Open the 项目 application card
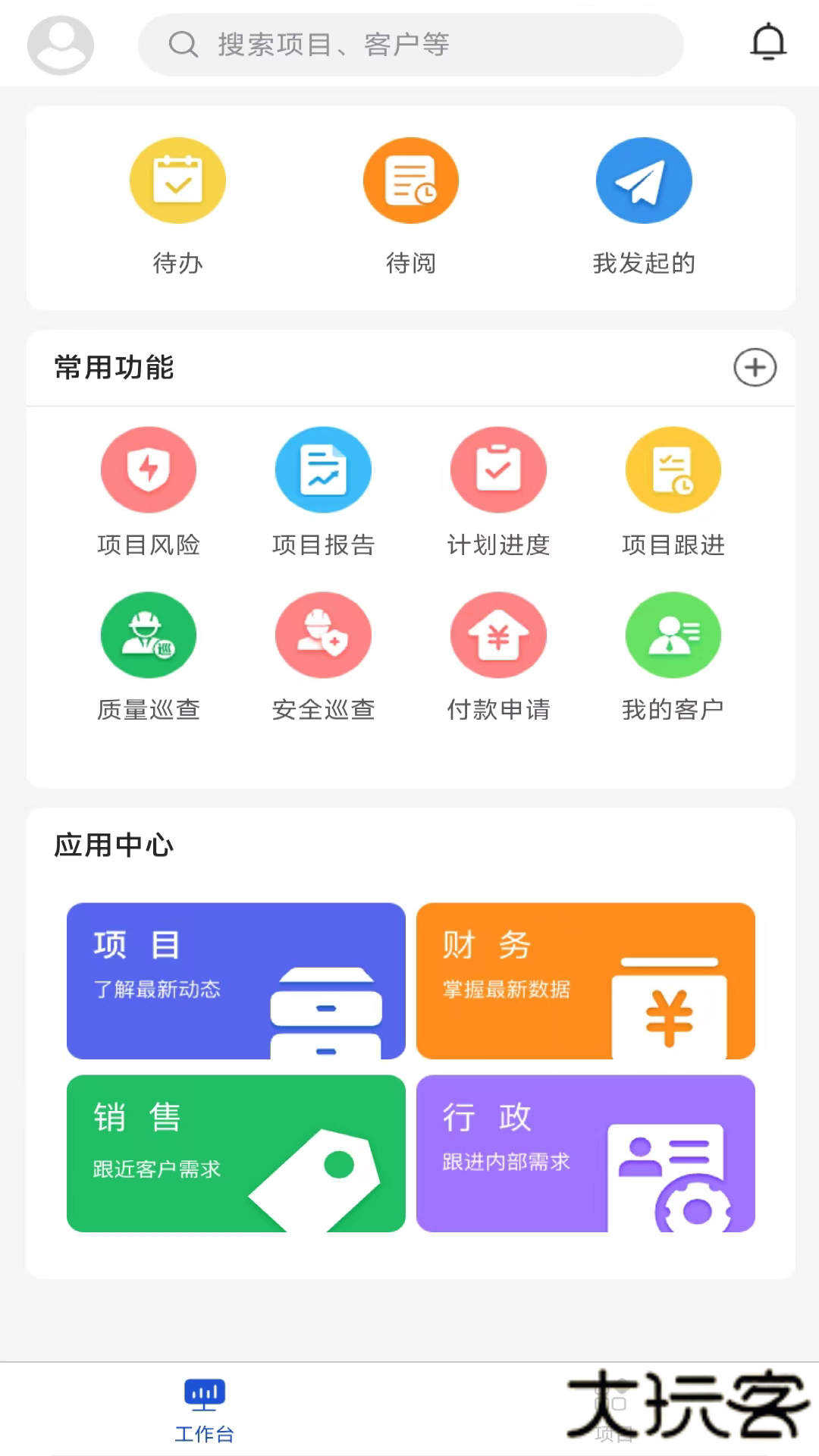The width and height of the screenshot is (819, 1456). [236, 981]
